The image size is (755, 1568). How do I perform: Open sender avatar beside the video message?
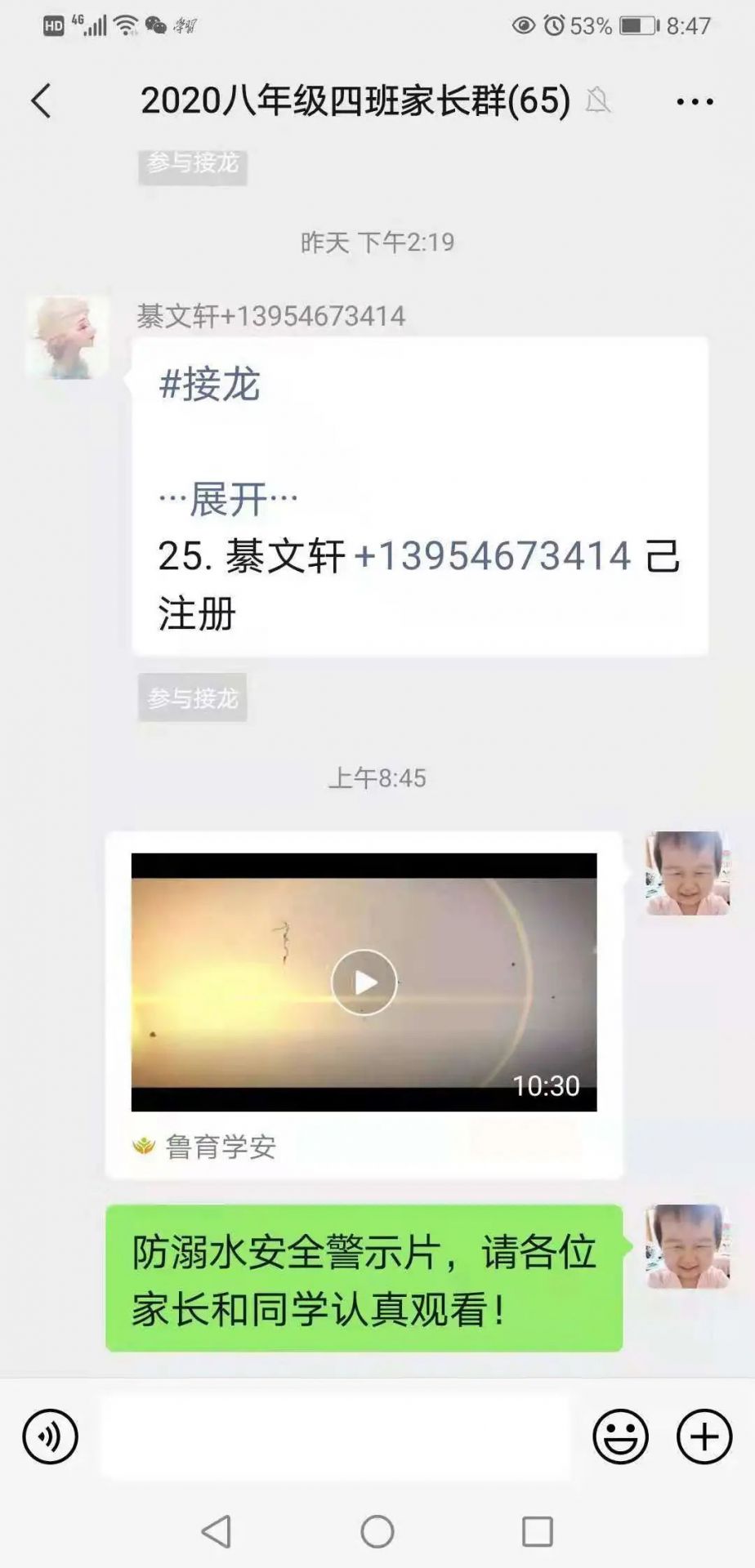[x=687, y=873]
